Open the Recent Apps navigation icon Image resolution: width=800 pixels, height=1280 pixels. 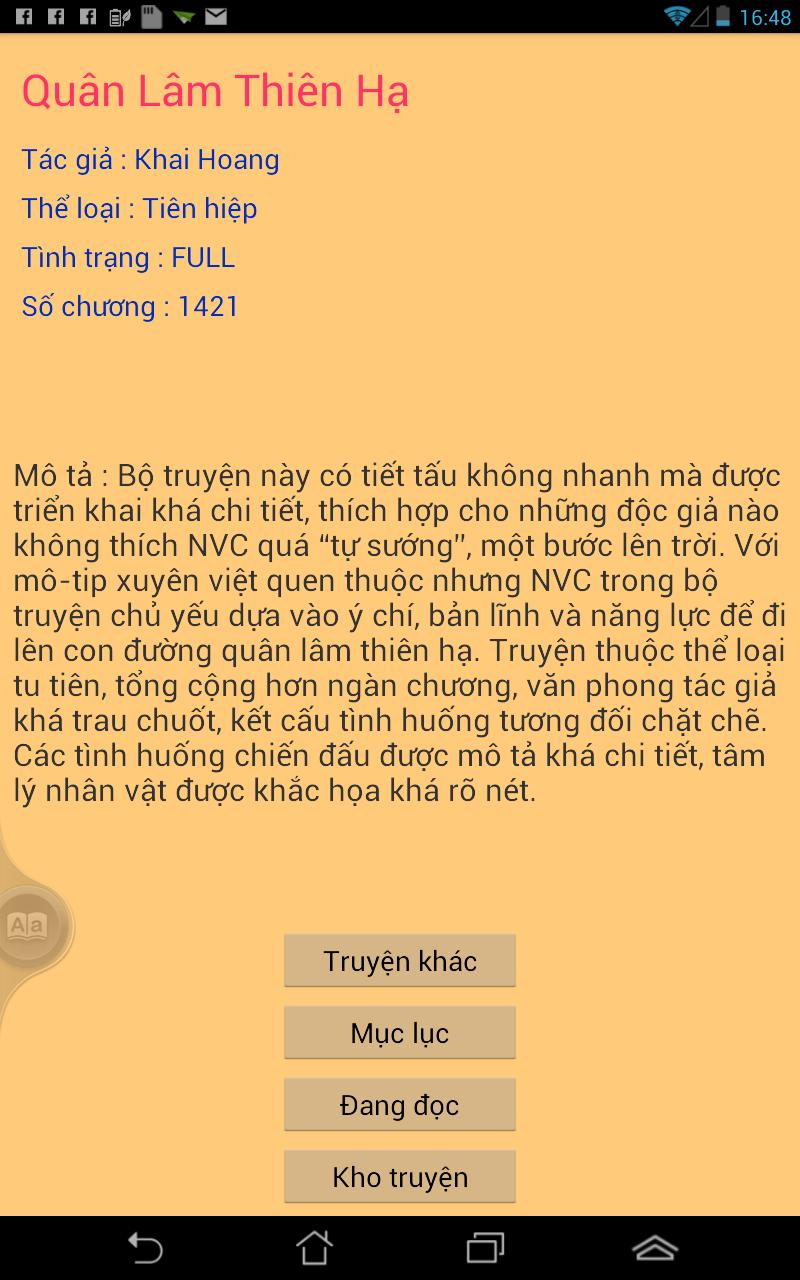(x=485, y=1247)
